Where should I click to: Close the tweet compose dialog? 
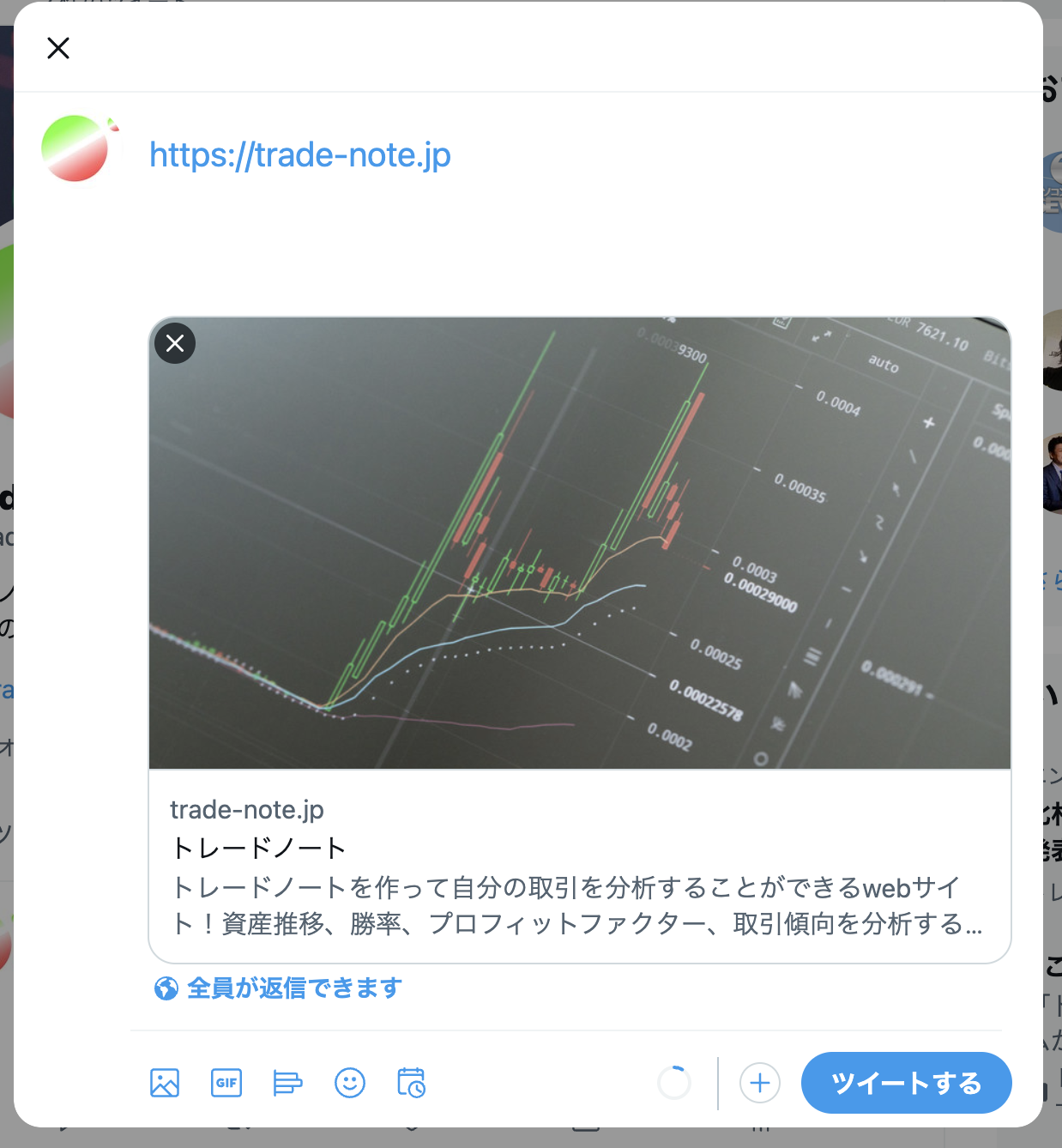[x=58, y=48]
